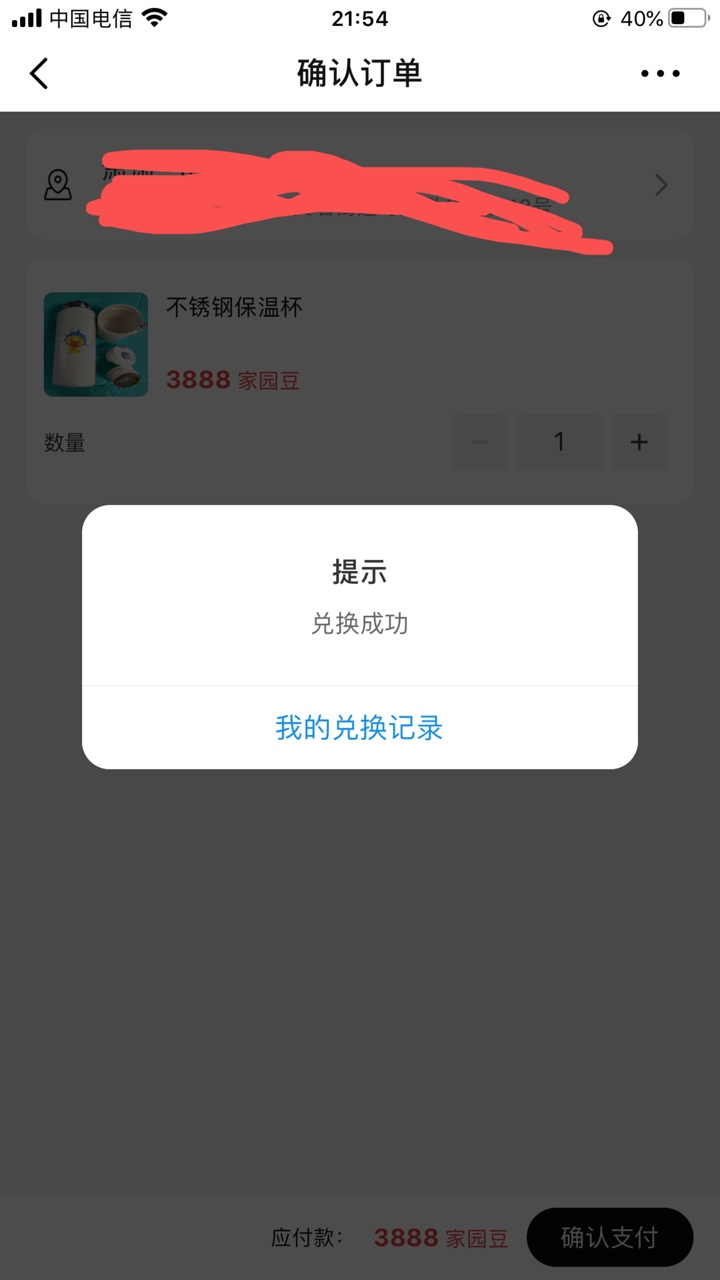Open 我的兑换记录 from the dialog
720x1280 pixels.
pos(359,727)
